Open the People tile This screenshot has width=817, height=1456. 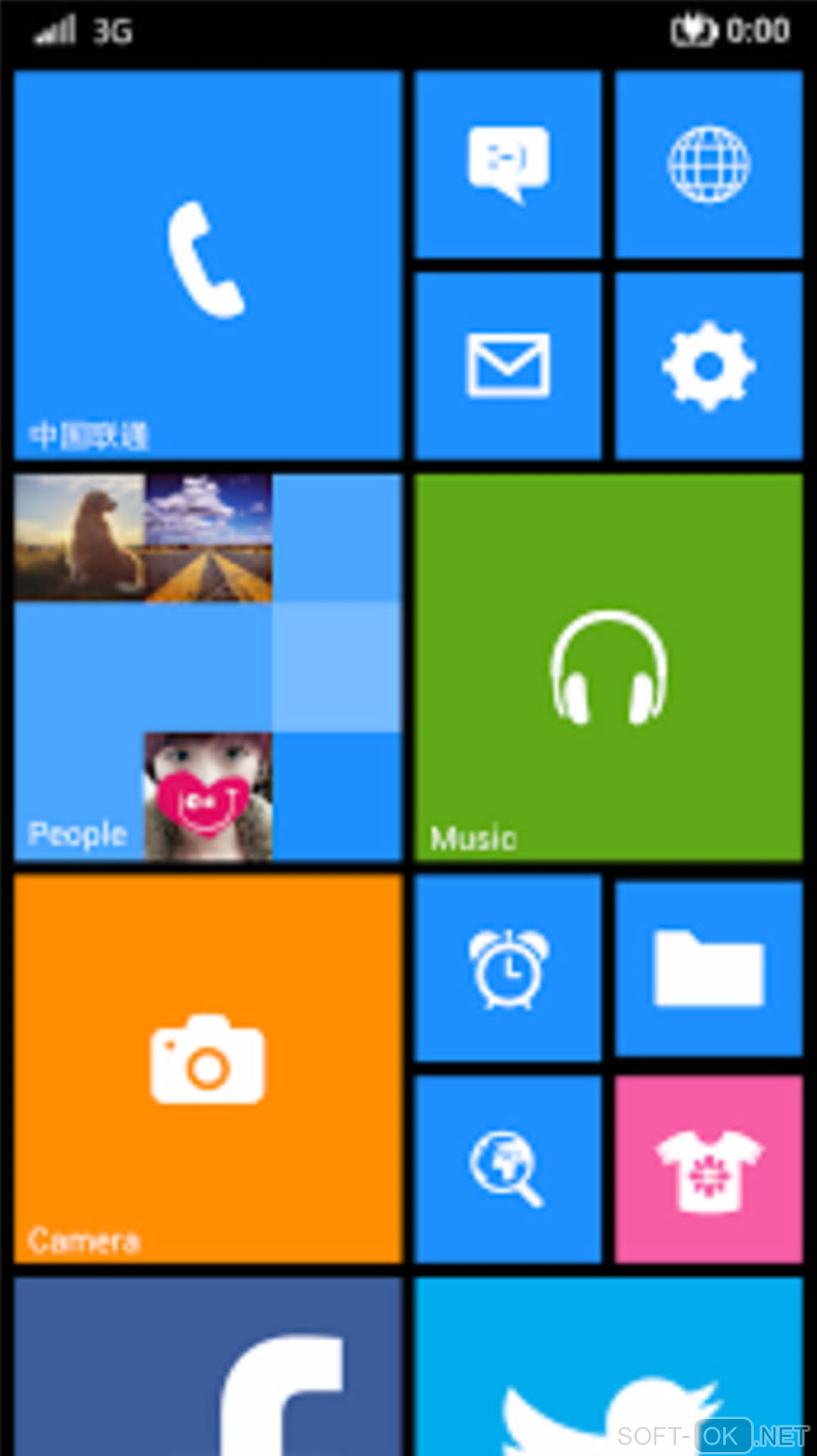click(207, 668)
